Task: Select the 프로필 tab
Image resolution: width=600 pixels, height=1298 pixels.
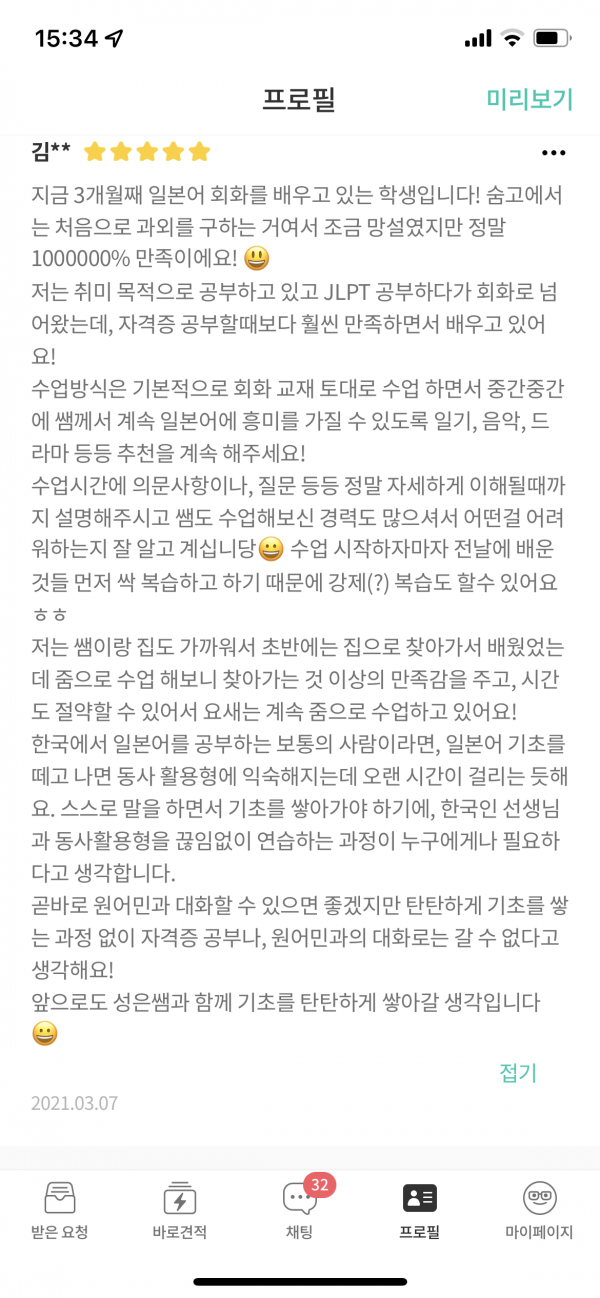Action: [x=419, y=1210]
